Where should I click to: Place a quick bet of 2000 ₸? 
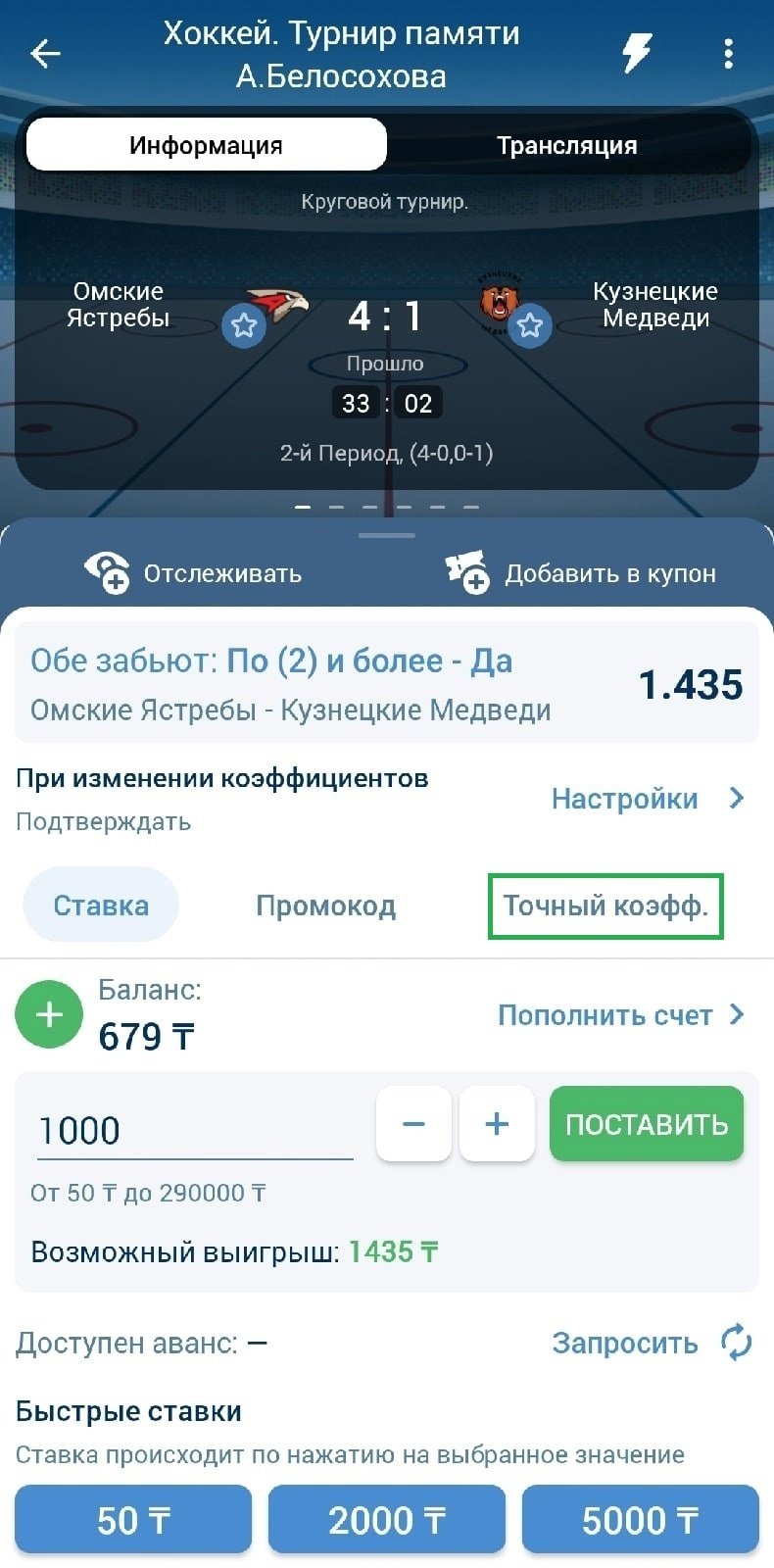(387, 1520)
